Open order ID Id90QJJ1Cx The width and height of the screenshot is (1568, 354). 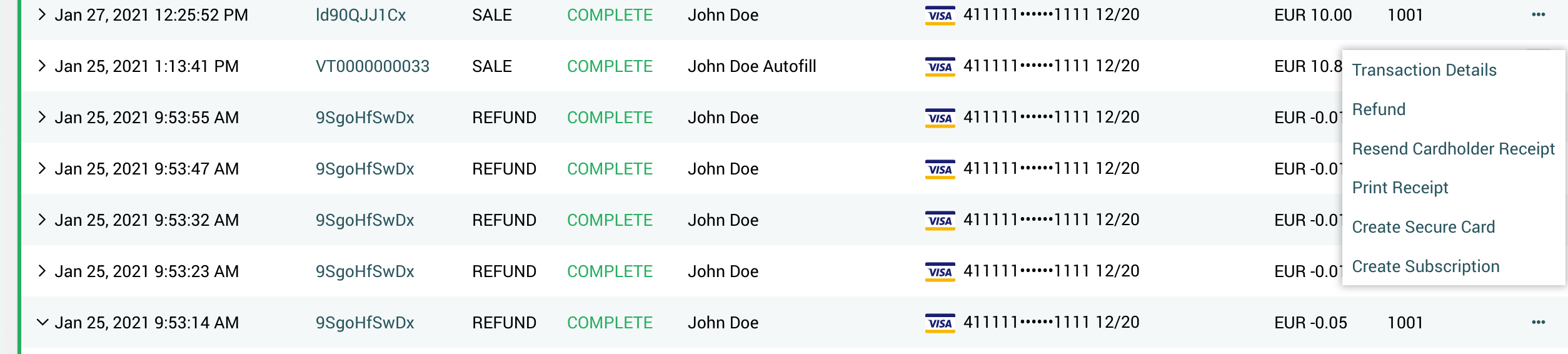click(x=361, y=15)
